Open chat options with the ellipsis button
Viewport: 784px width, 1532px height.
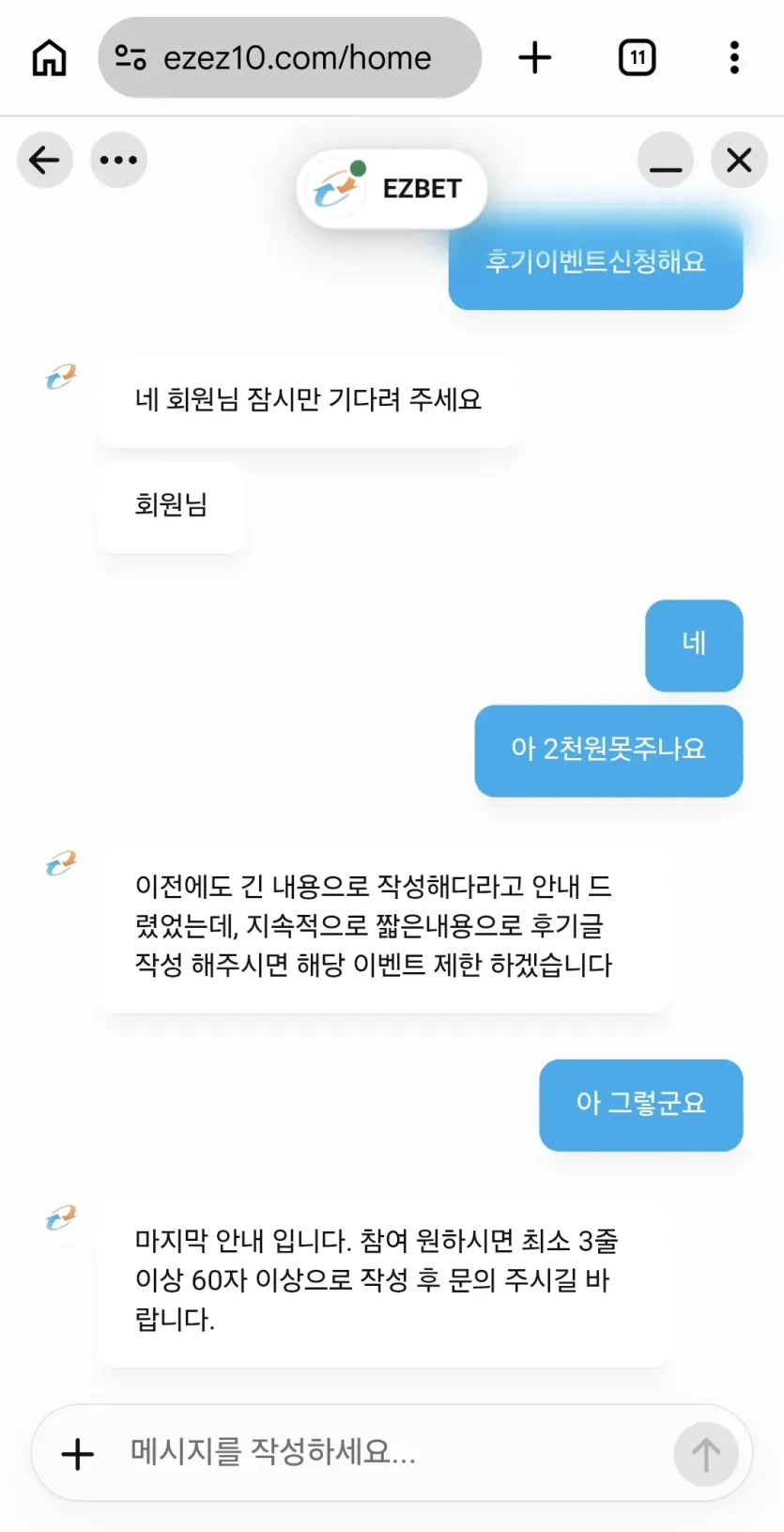[x=118, y=160]
